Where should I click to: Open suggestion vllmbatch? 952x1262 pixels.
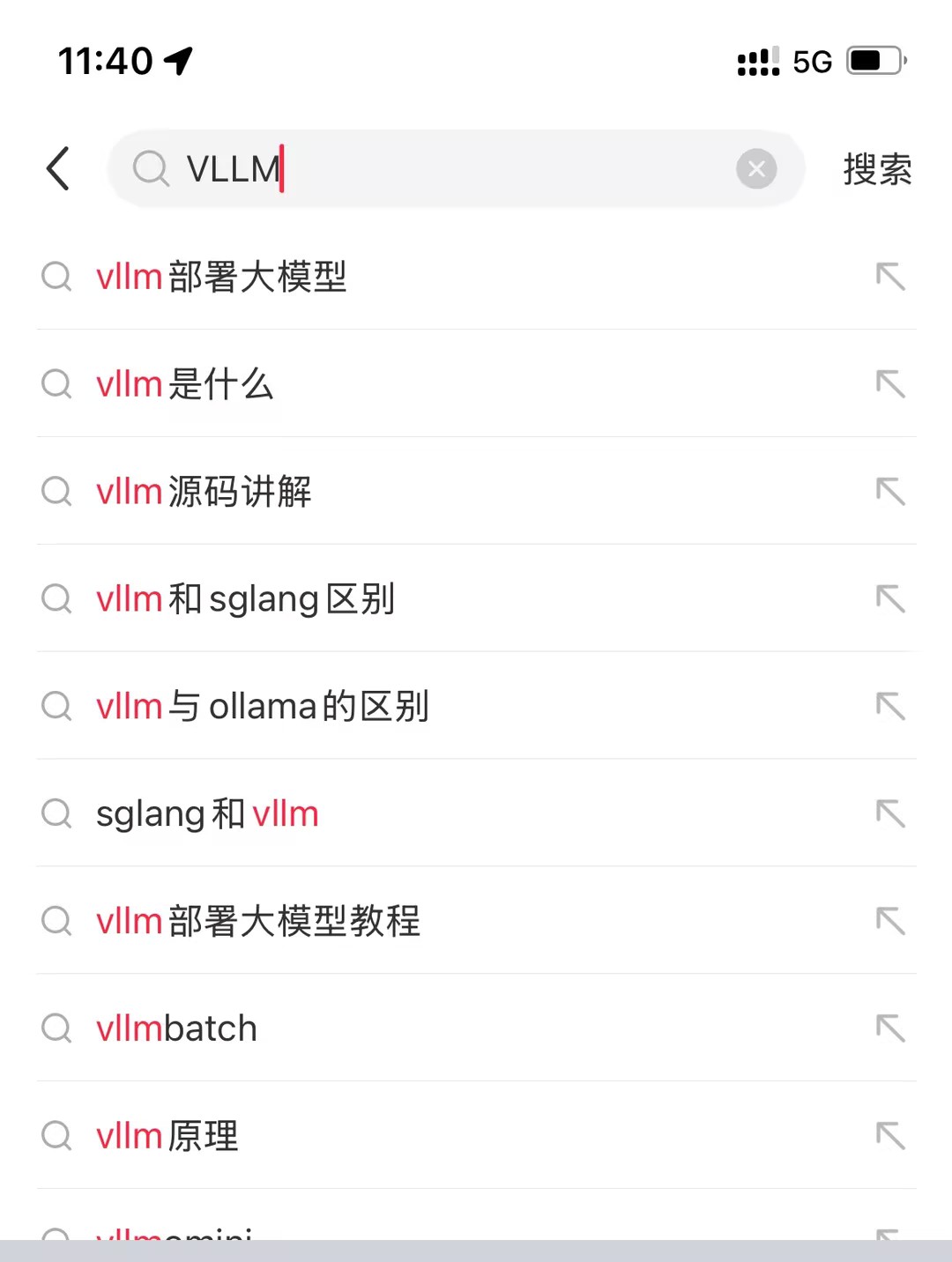pyautogui.click(x=176, y=1028)
